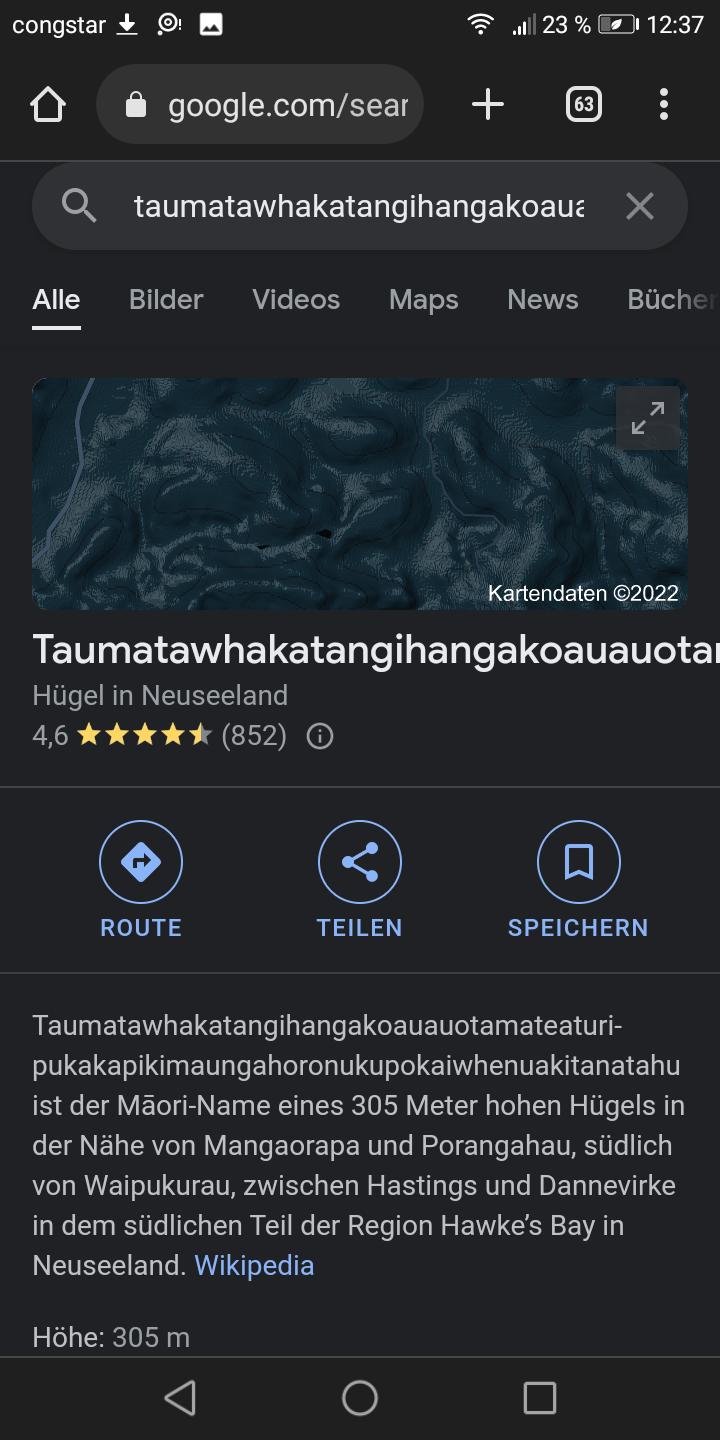720x1440 pixels.
Task: Open the reviews count (852)
Action: pos(254,737)
